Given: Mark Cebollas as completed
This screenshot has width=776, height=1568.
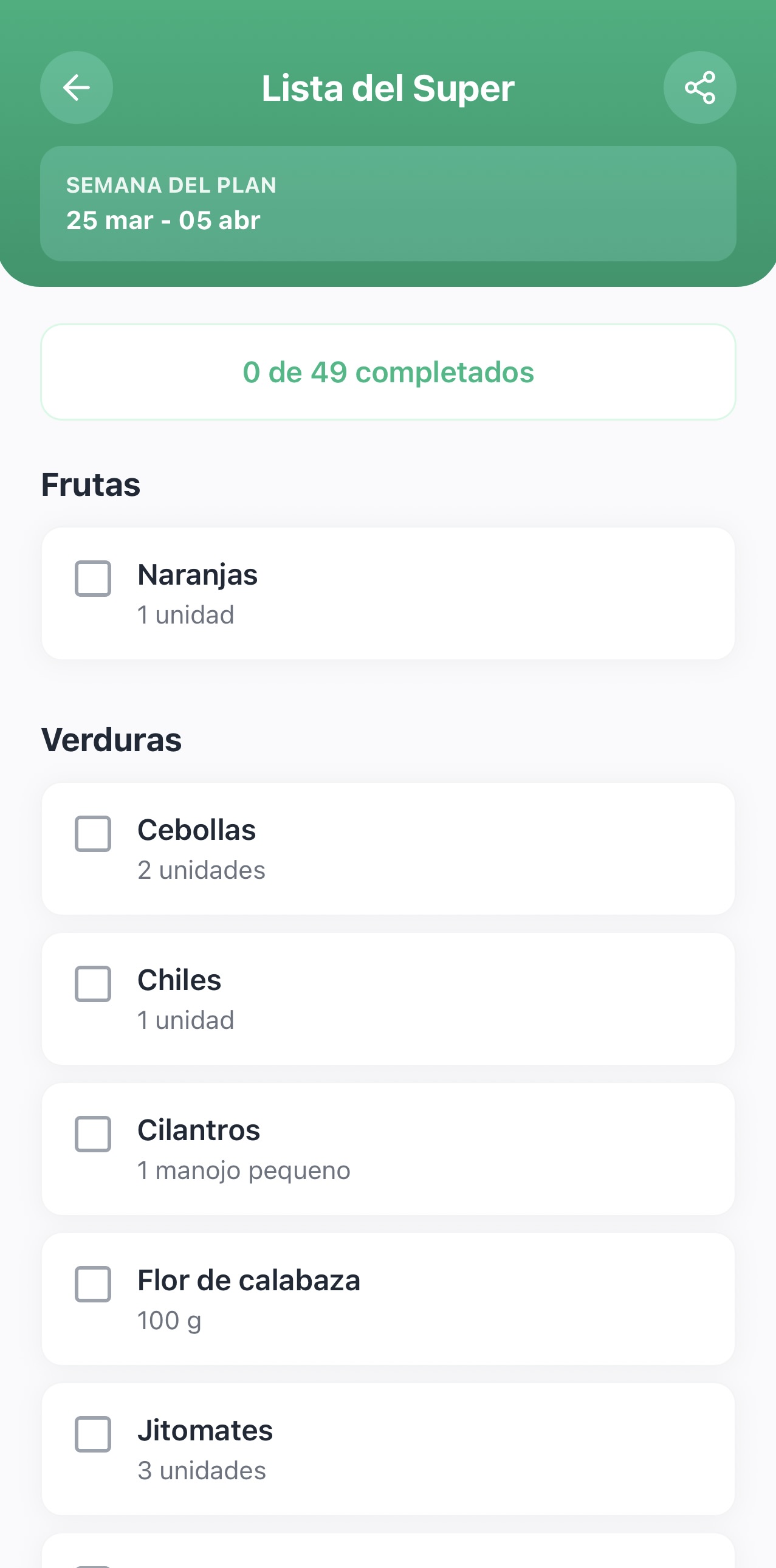Looking at the screenshot, I should tap(92, 834).
